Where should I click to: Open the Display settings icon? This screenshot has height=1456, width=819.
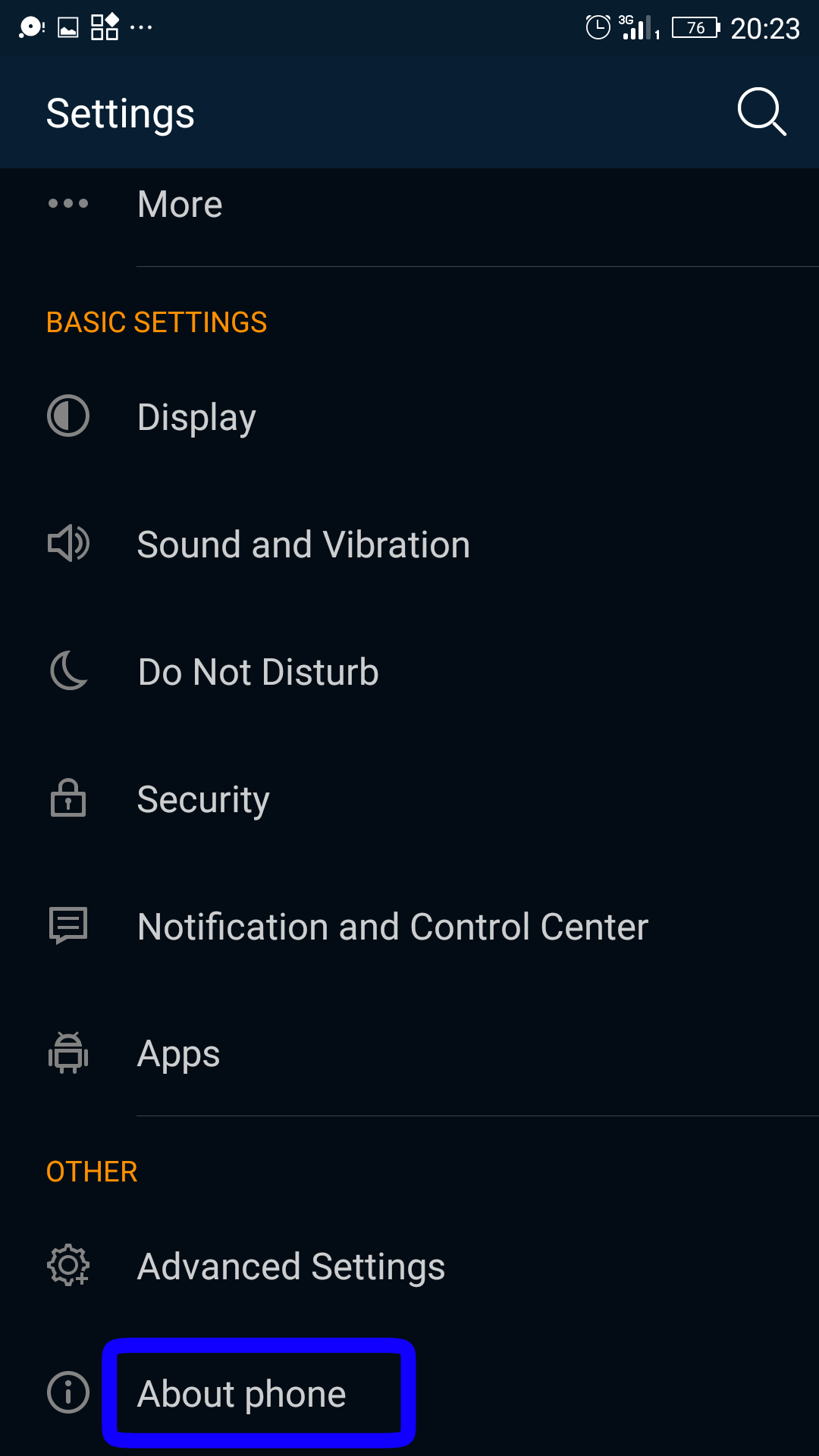pos(67,416)
